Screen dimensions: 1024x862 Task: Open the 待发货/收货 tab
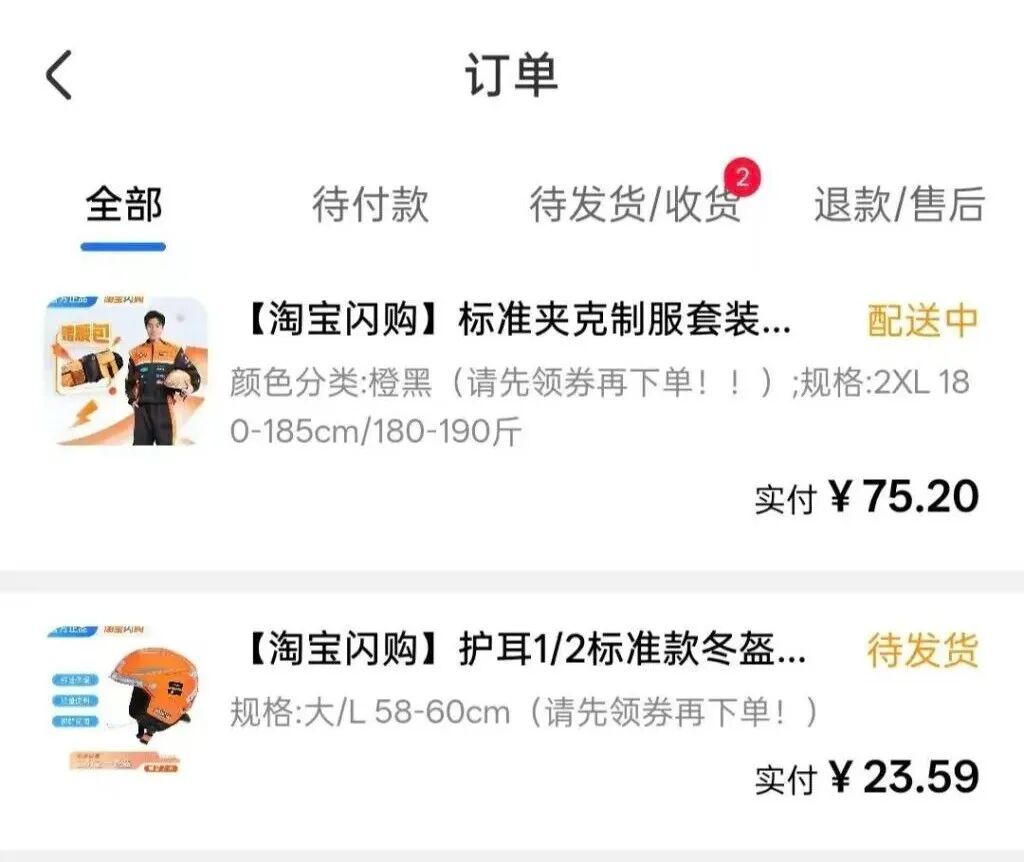click(634, 205)
